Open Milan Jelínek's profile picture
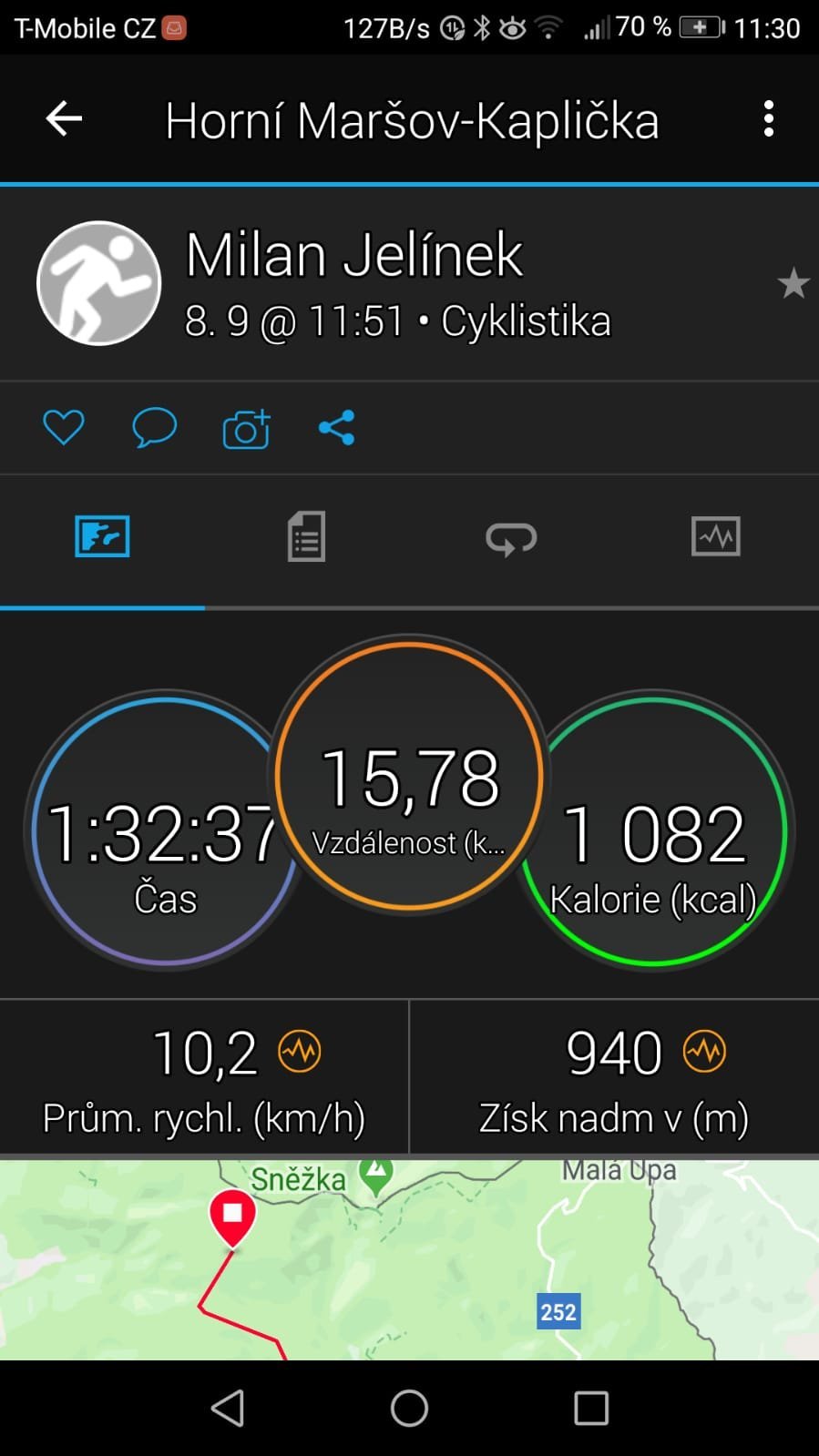819x1456 pixels. [99, 283]
